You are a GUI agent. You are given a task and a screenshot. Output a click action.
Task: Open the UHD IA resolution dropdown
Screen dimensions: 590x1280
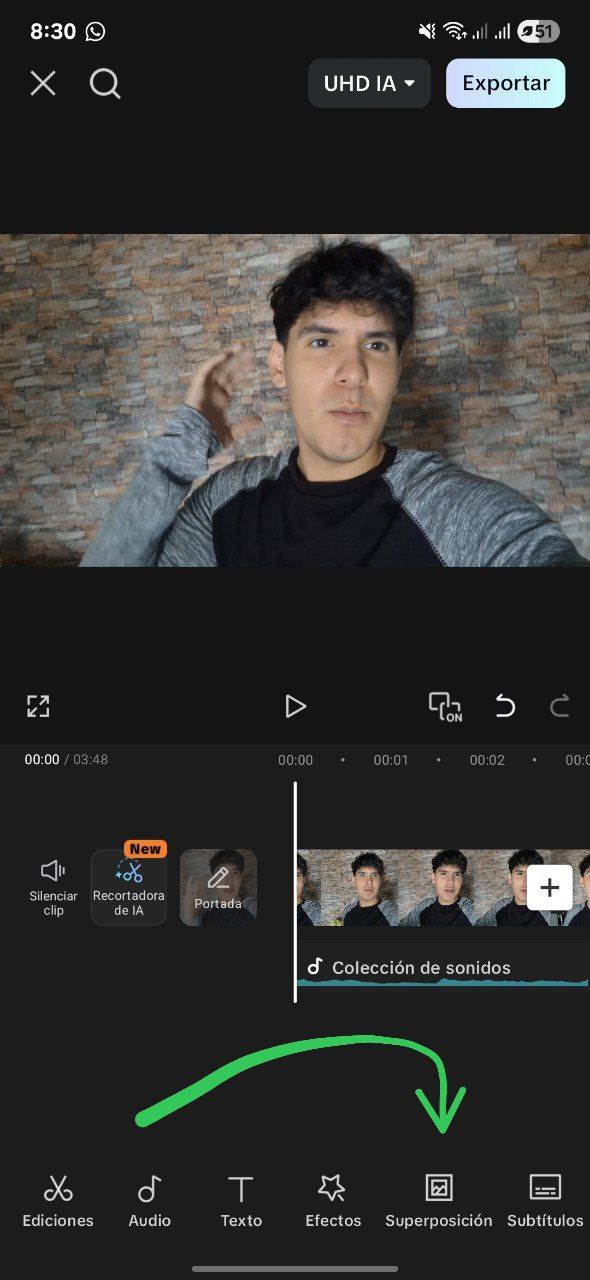point(369,83)
